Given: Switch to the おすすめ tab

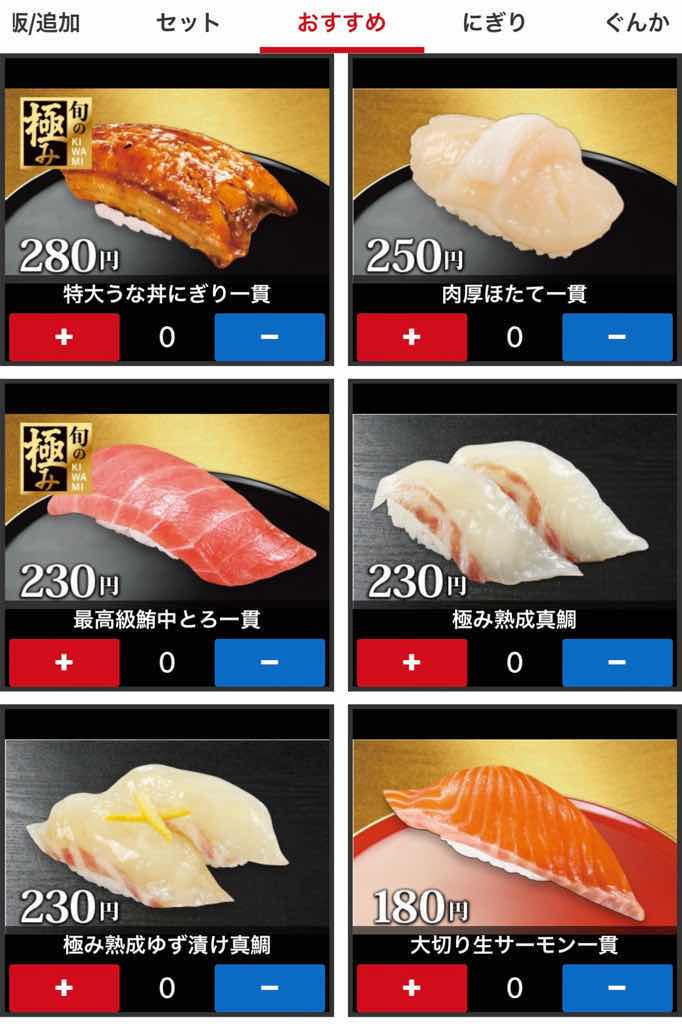Looking at the screenshot, I should click(x=341, y=23).
